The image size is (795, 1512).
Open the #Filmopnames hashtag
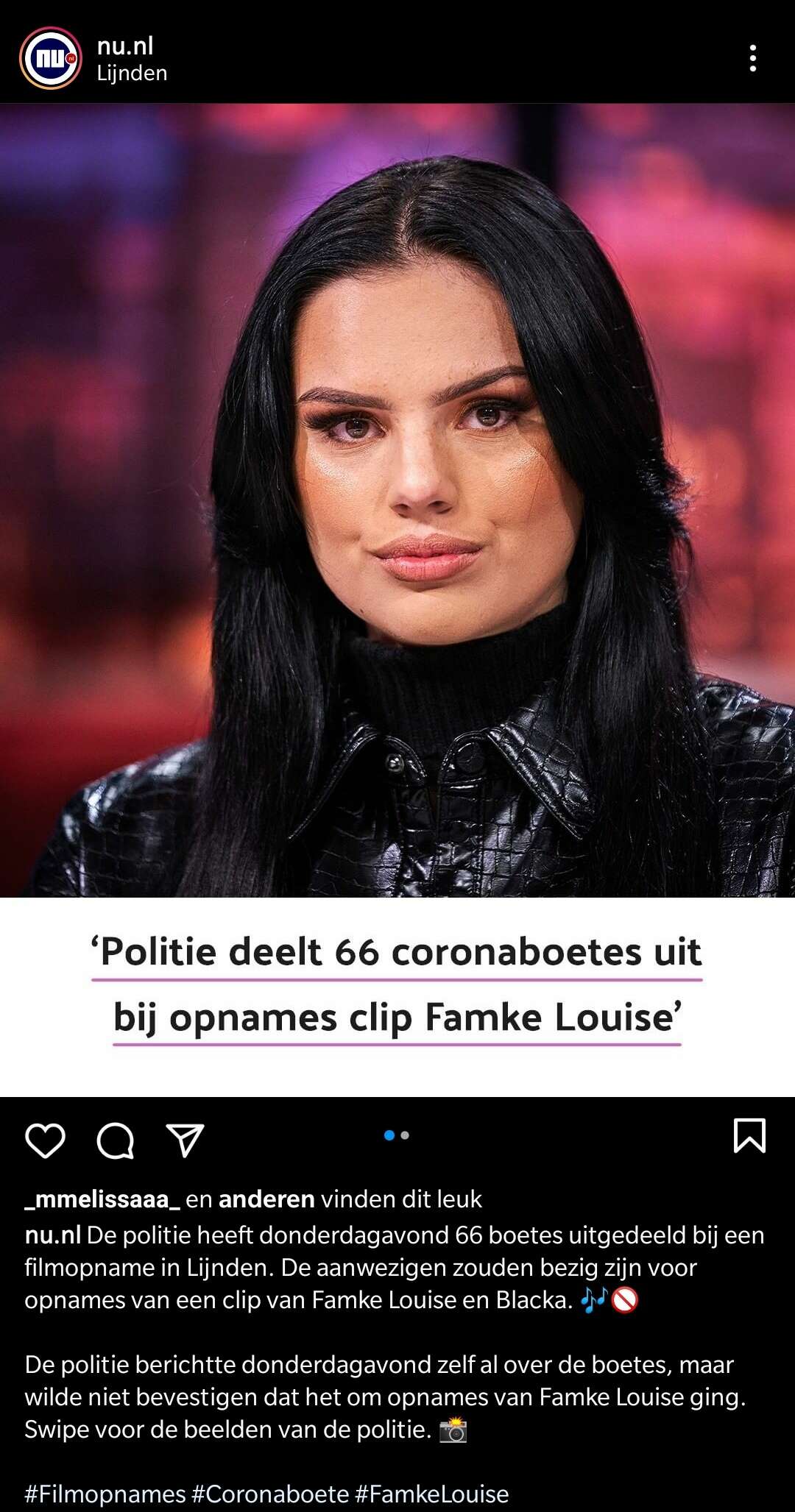[105, 1494]
